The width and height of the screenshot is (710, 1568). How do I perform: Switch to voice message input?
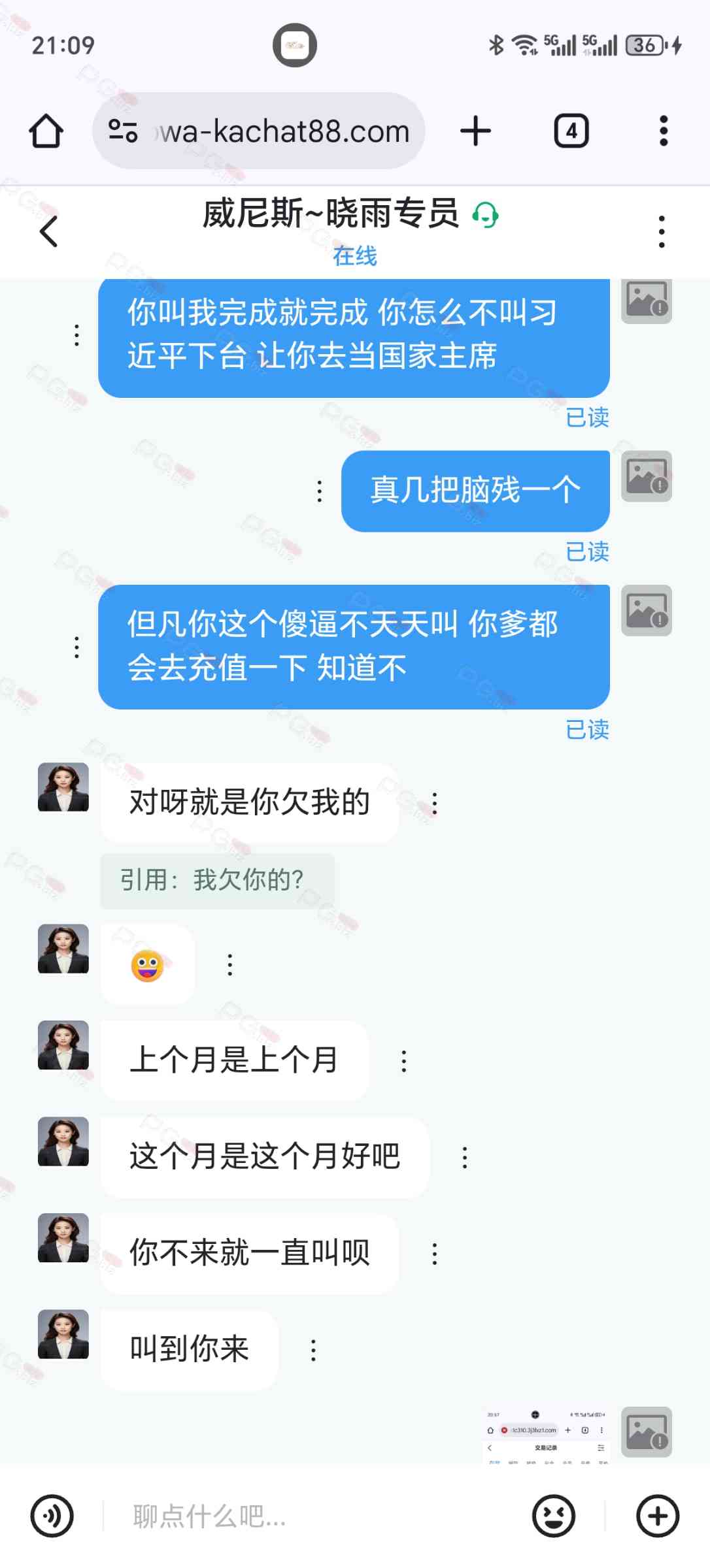[52, 1516]
